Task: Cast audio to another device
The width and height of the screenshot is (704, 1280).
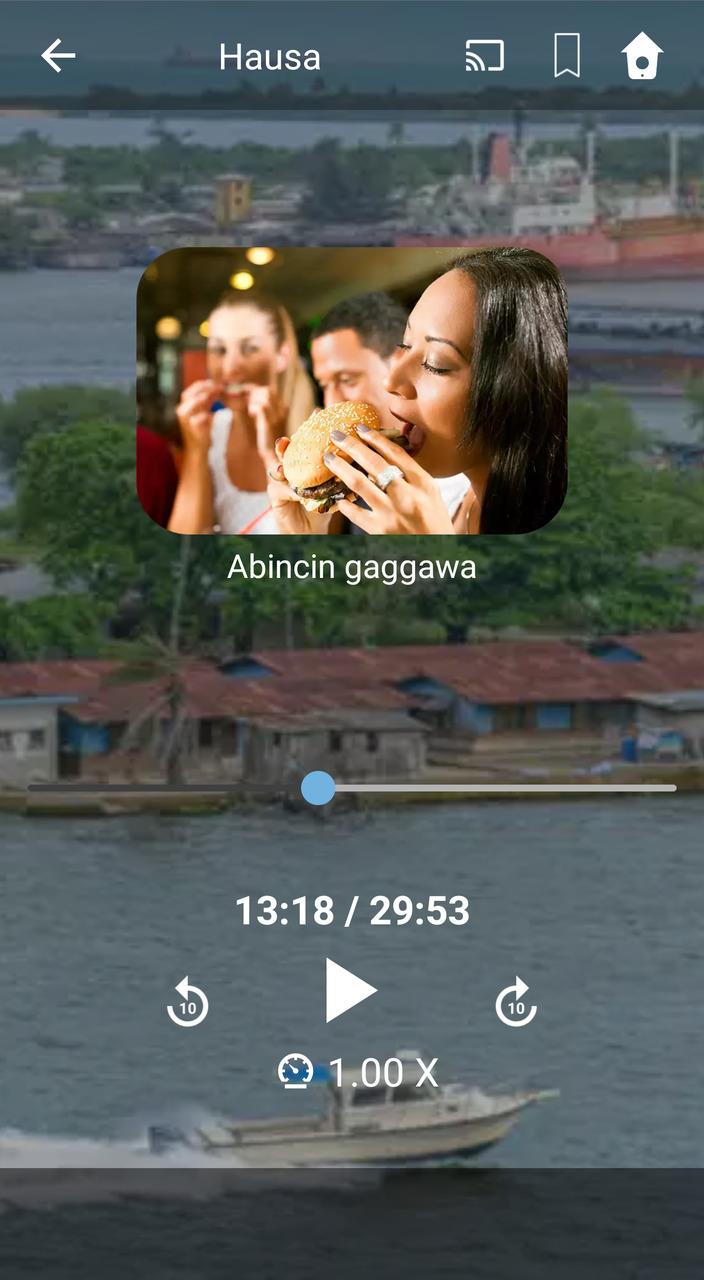Action: 485,57
